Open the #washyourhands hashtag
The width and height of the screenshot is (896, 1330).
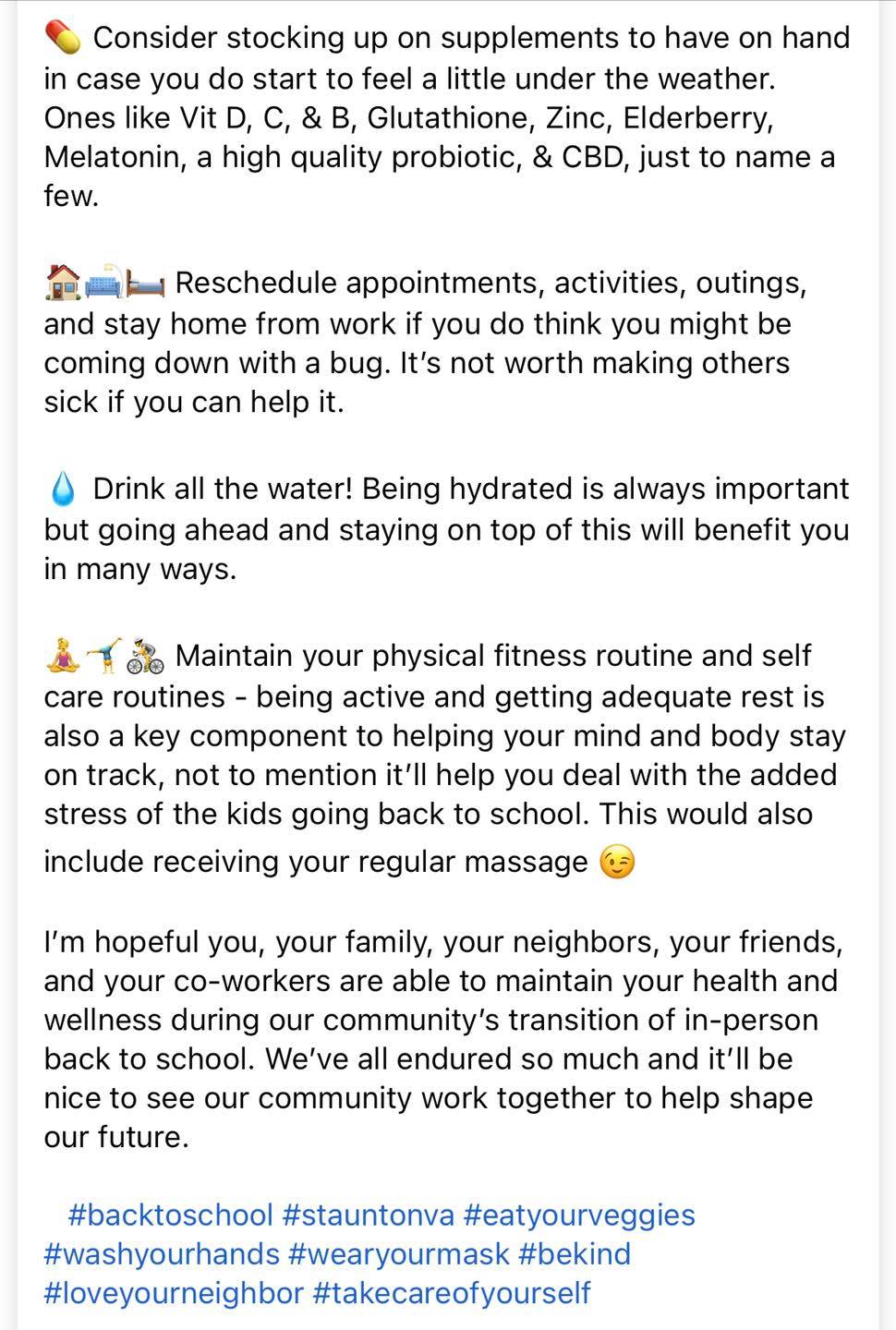coord(162,1254)
